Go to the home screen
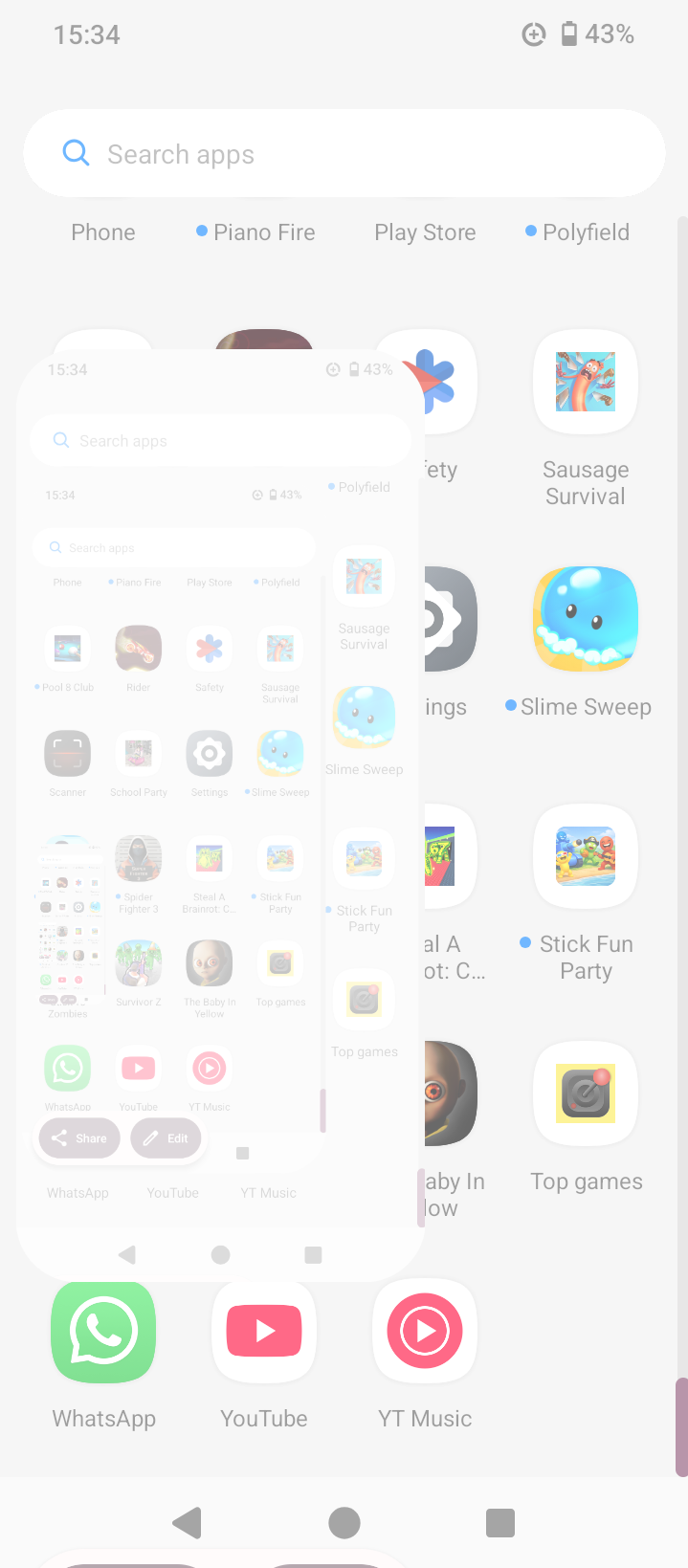688x1568 pixels. 344,1522
